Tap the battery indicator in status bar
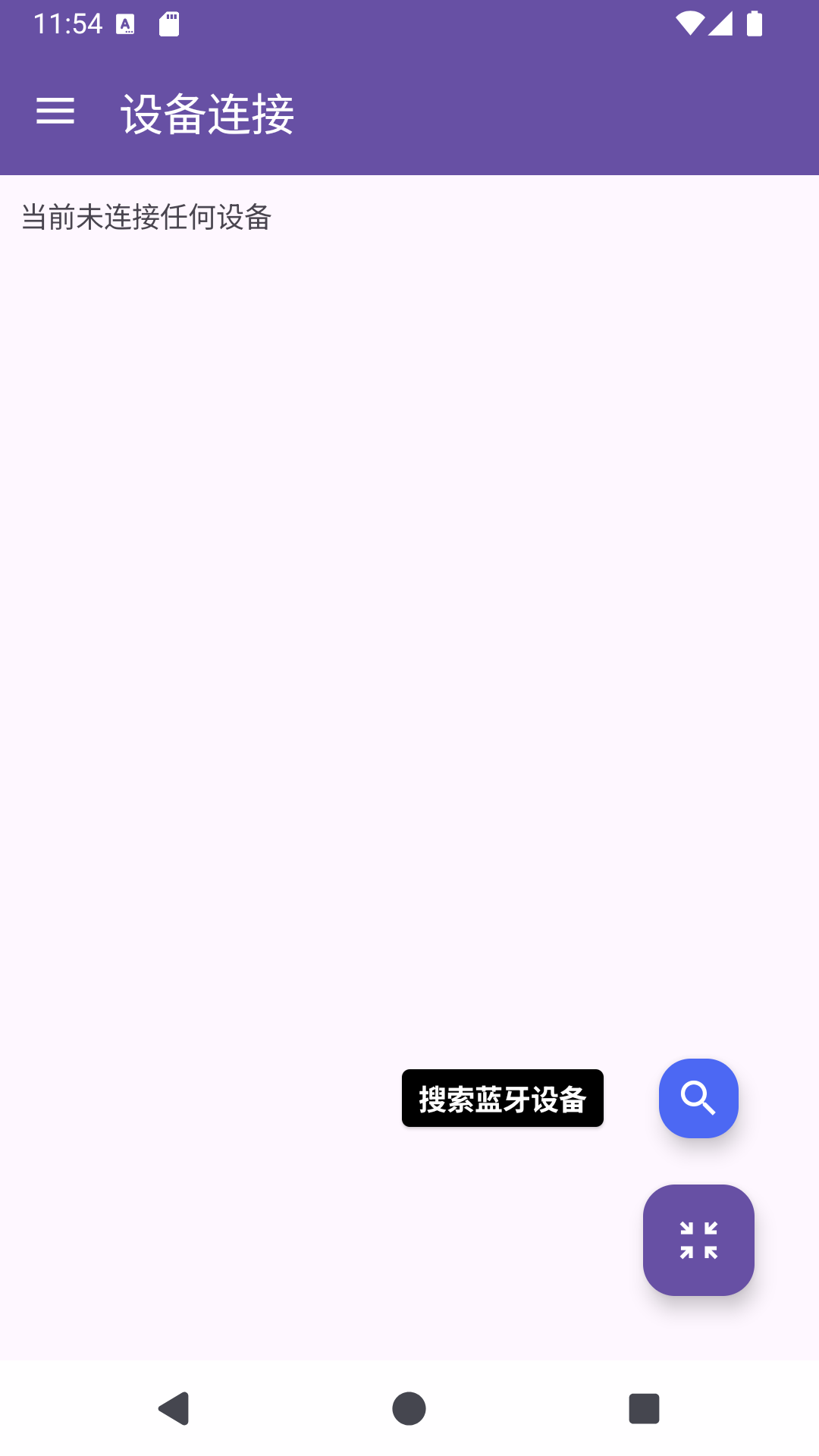The width and height of the screenshot is (819, 1456). [x=755, y=23]
